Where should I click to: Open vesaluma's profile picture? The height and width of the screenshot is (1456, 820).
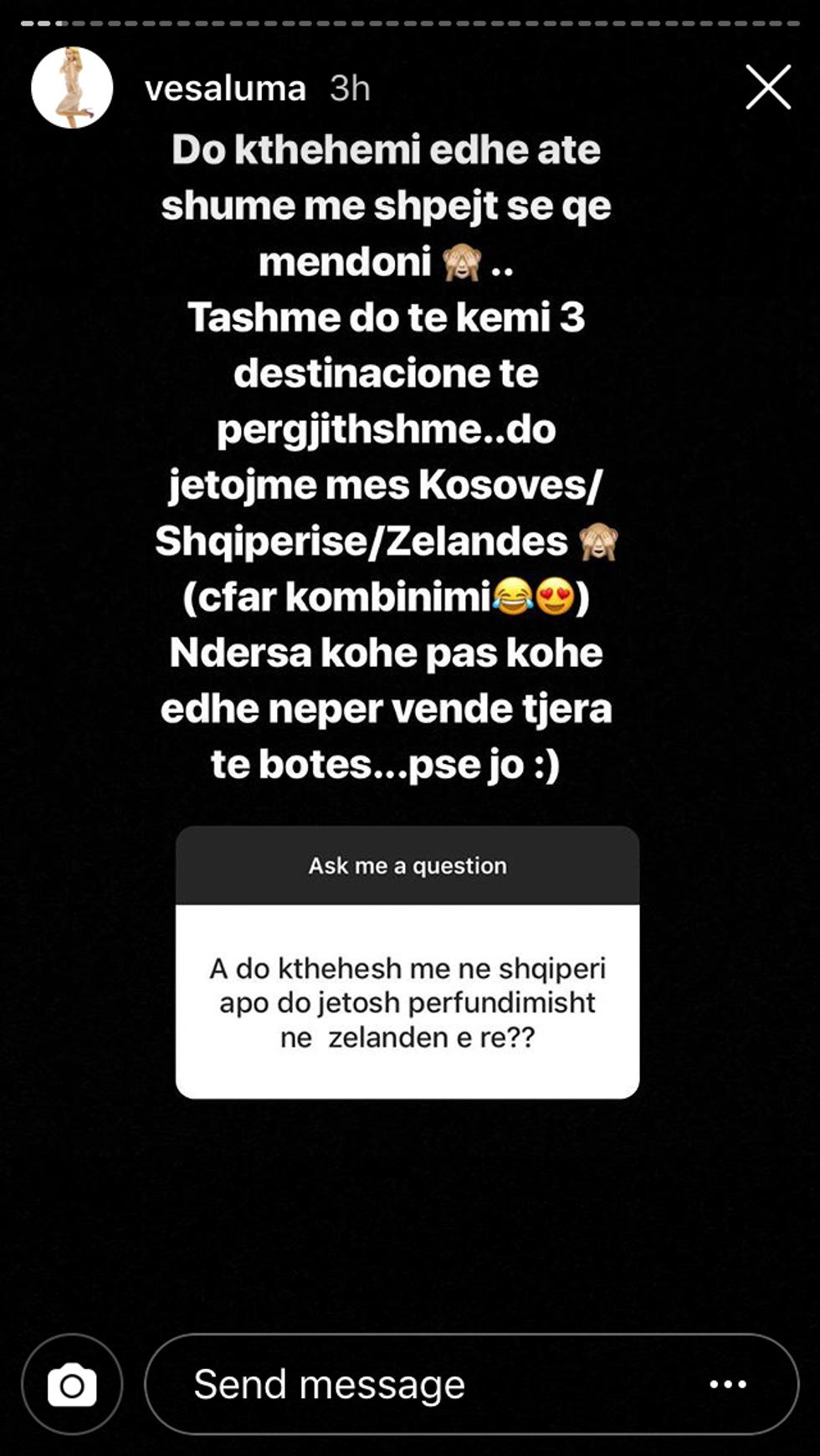point(72,87)
